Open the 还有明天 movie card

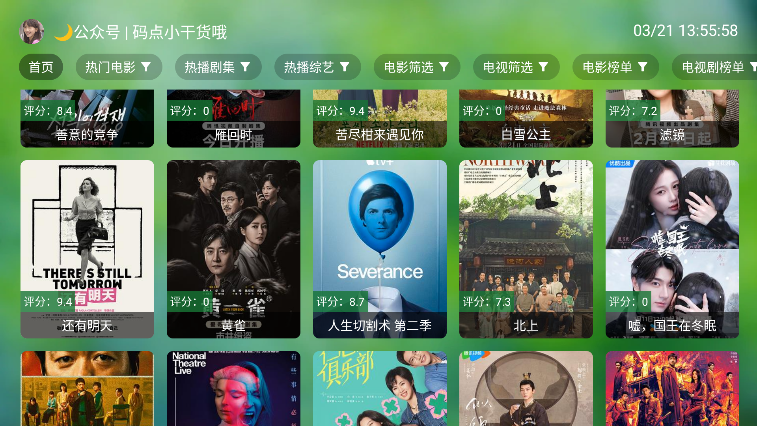(87, 248)
